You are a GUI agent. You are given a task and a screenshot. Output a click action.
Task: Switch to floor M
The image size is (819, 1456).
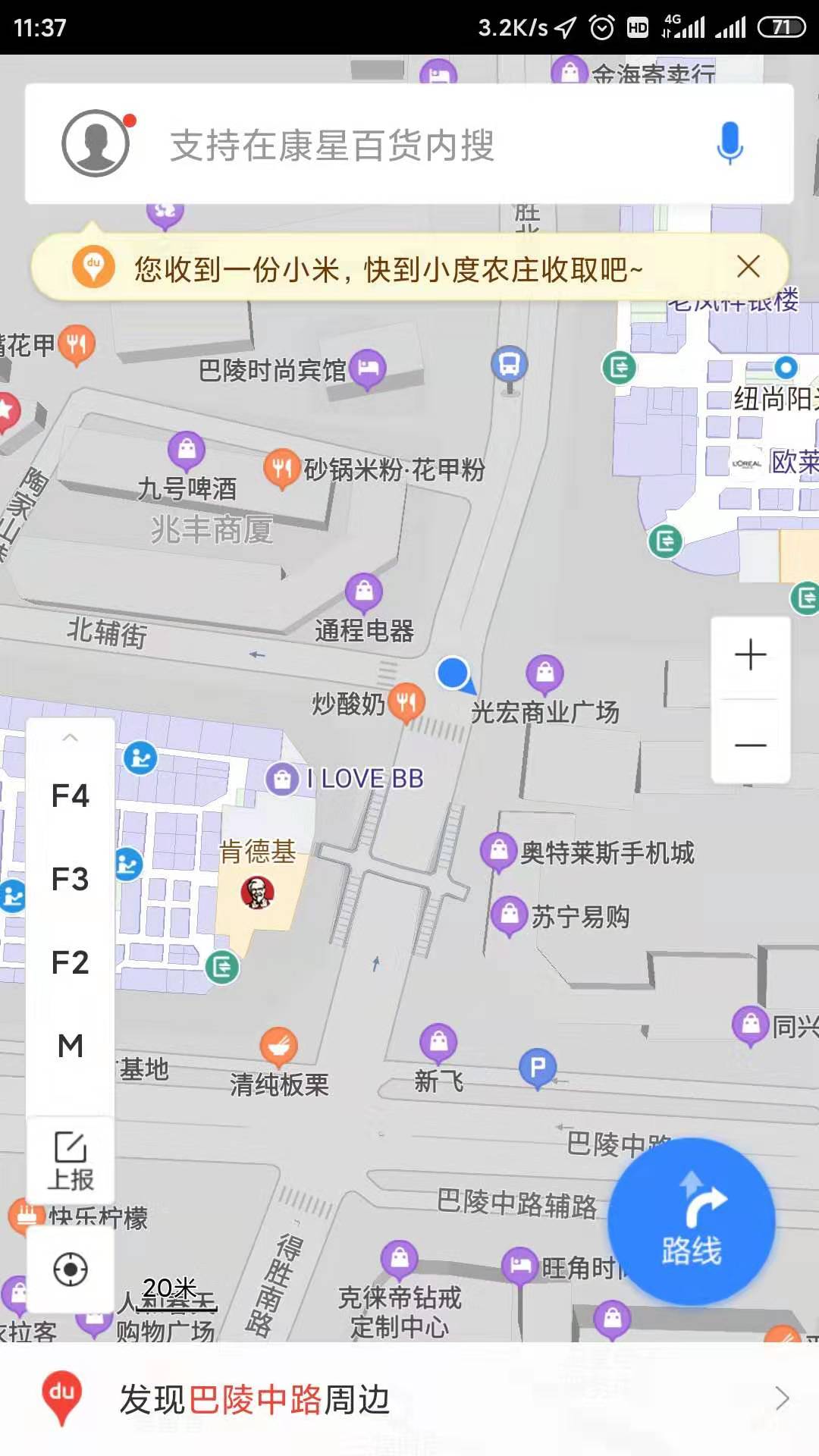pos(71,1046)
